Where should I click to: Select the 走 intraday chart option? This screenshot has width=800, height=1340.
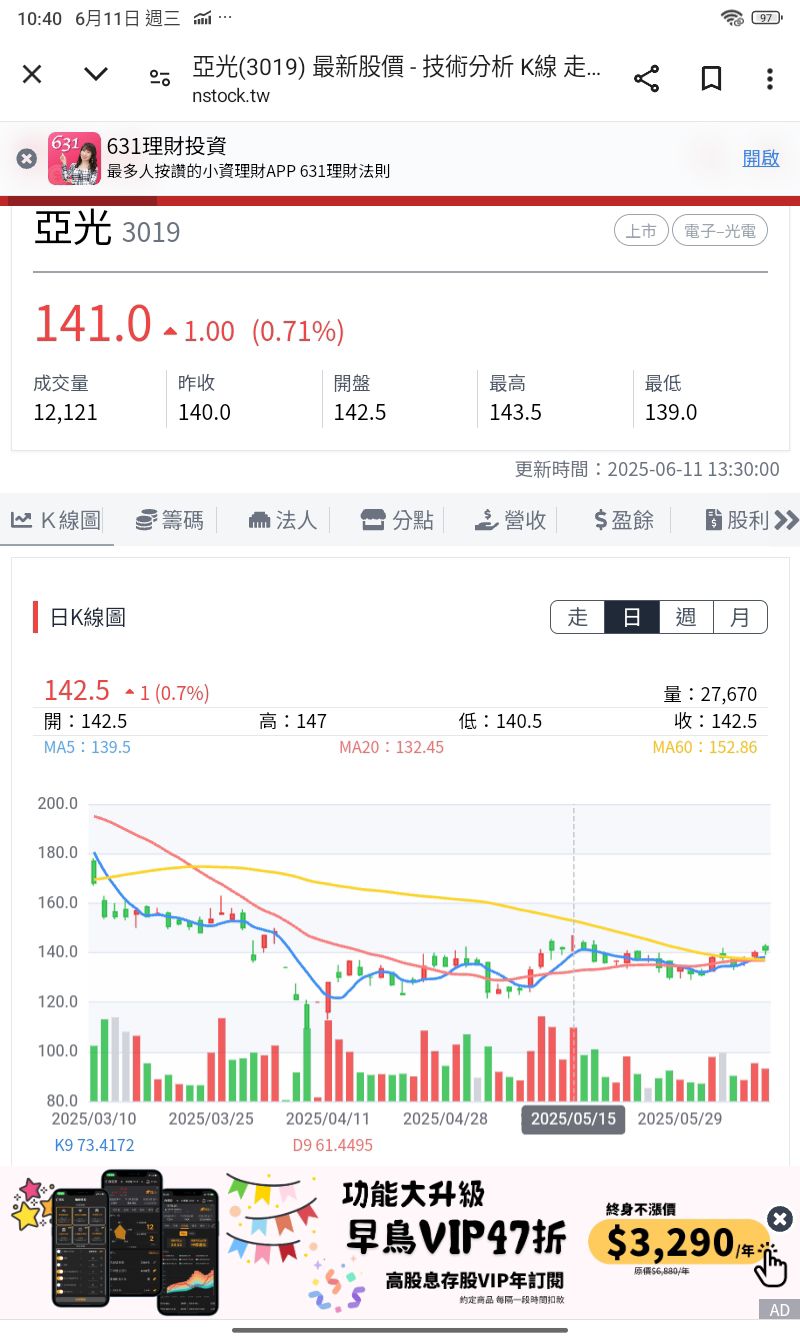(x=578, y=617)
